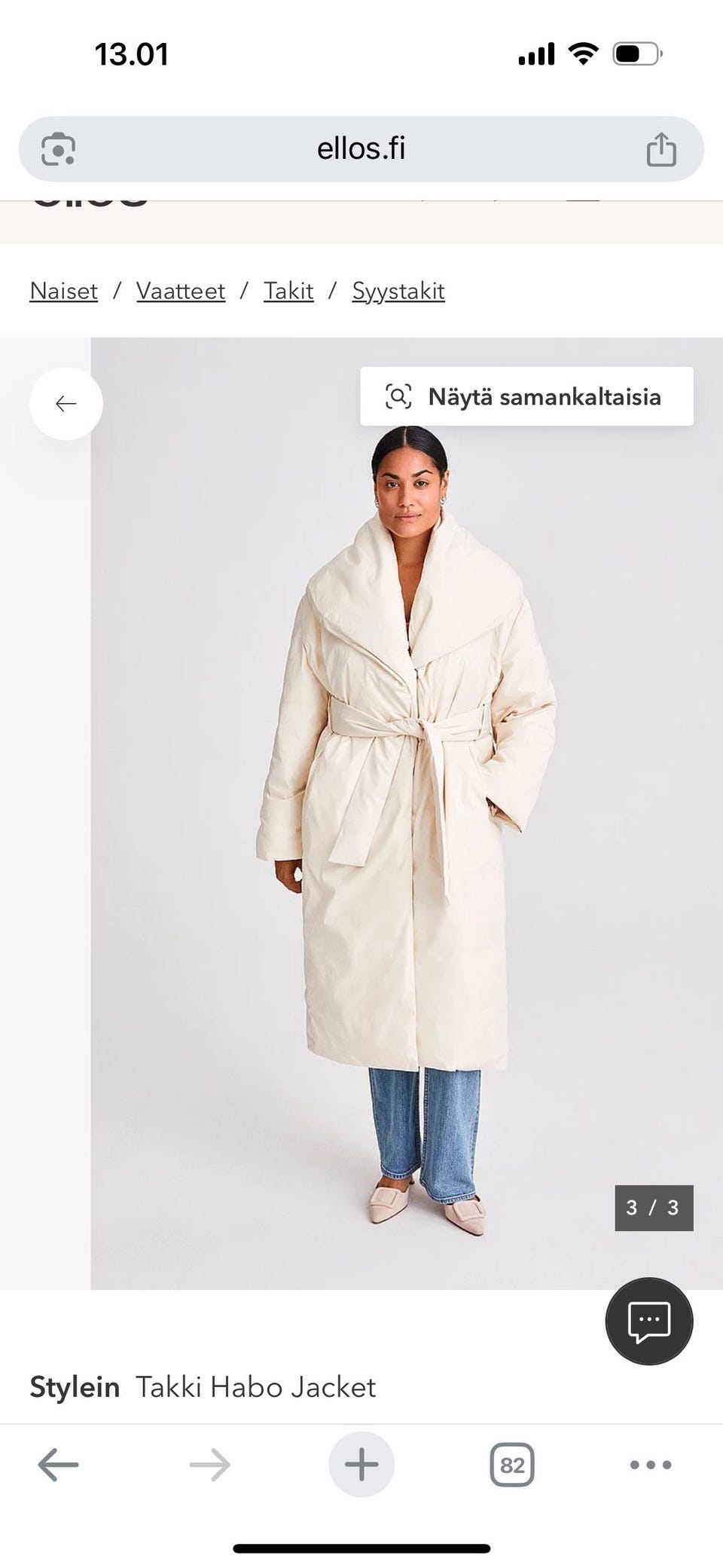
Task: Open the customer chat bubble
Action: tap(649, 1321)
